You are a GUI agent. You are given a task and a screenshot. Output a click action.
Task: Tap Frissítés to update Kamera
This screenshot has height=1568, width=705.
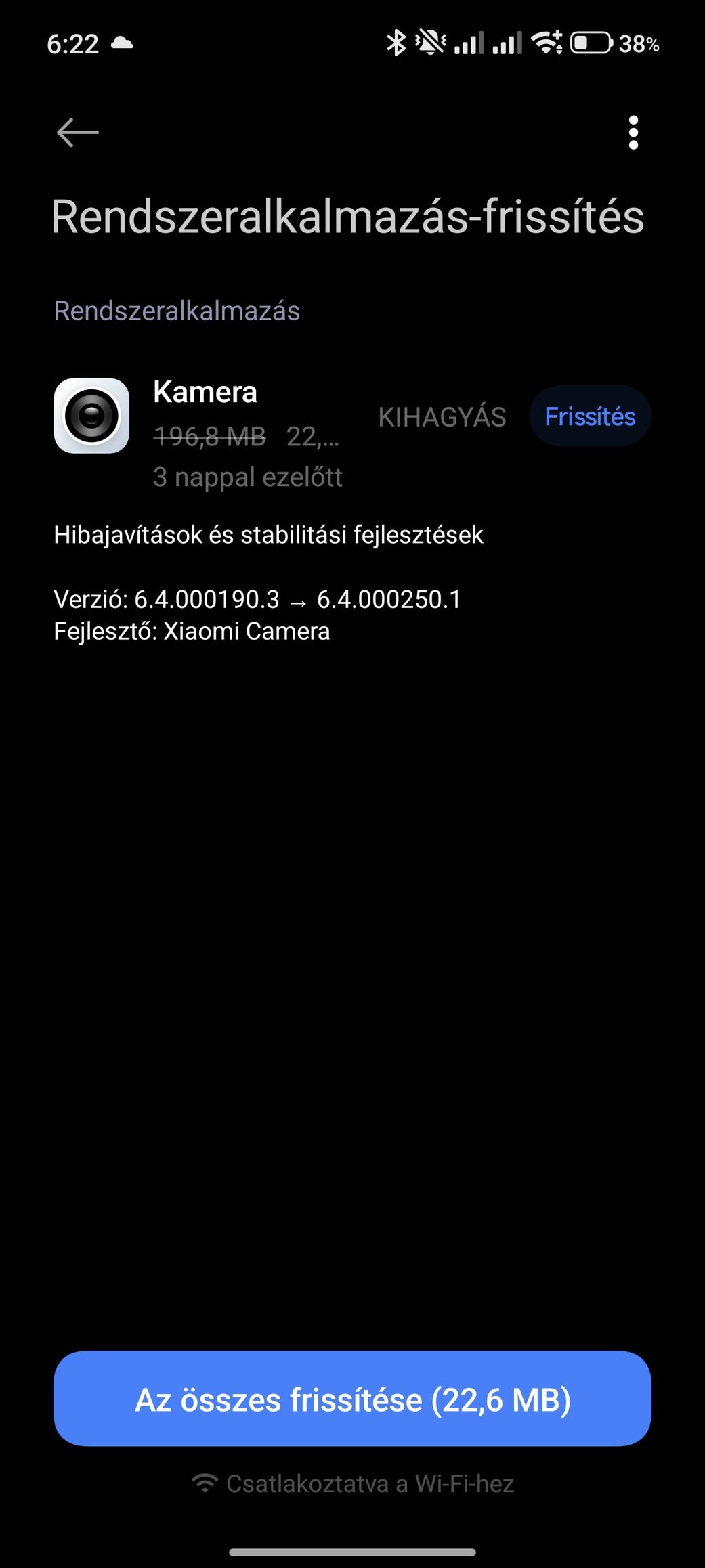coord(590,416)
